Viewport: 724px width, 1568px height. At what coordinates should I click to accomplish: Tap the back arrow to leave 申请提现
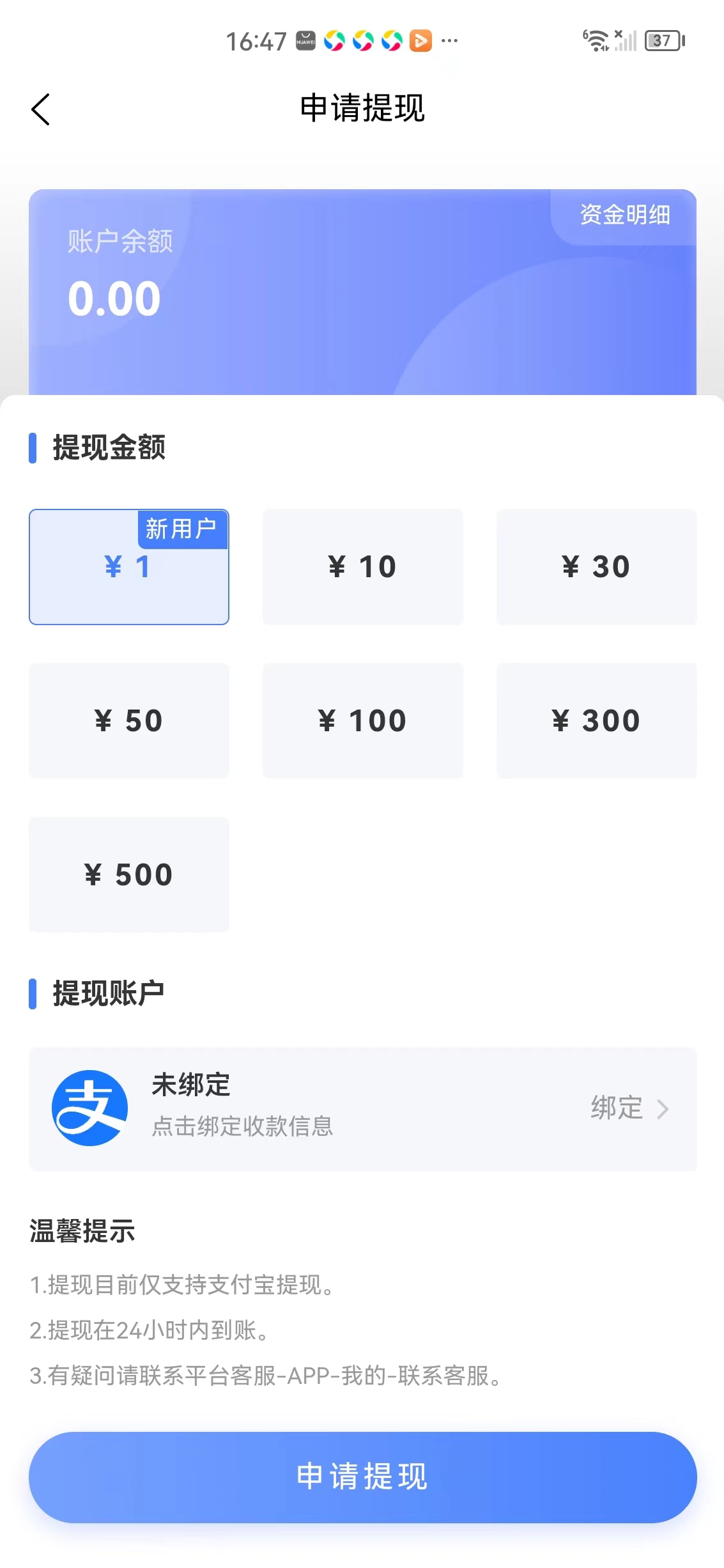pyautogui.click(x=40, y=109)
